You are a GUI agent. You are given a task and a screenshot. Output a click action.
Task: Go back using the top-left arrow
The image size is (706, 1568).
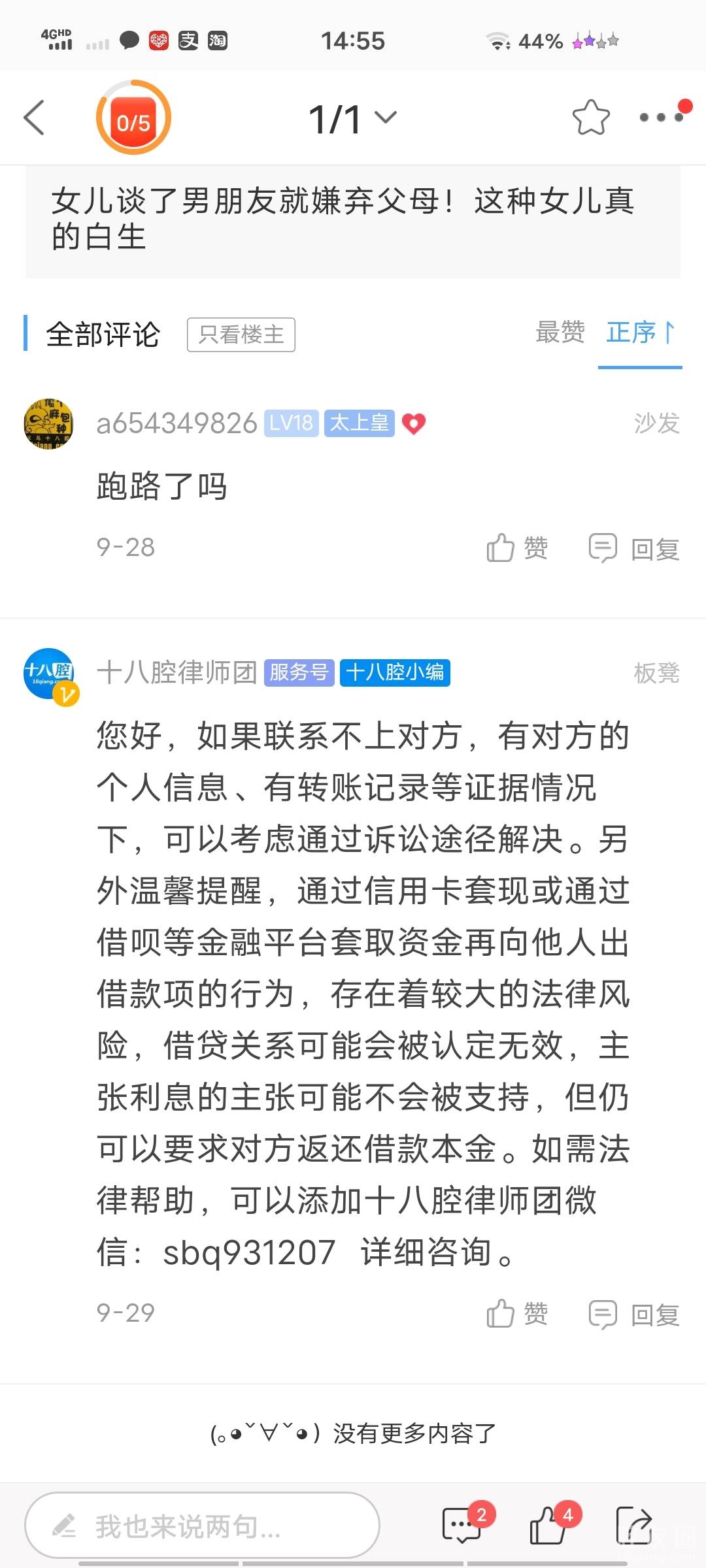[x=34, y=118]
